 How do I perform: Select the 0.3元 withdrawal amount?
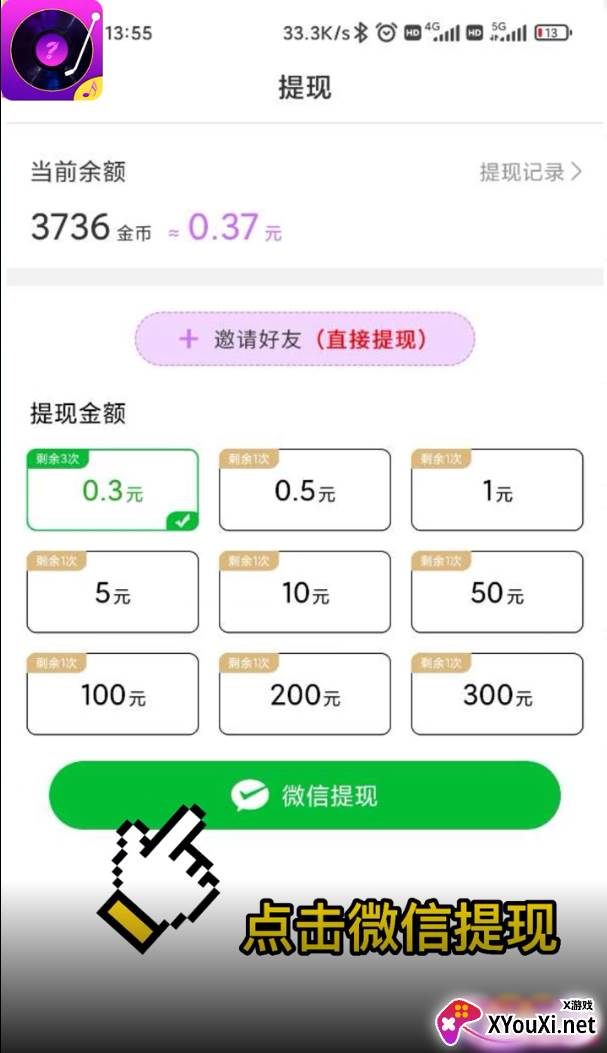pos(113,490)
